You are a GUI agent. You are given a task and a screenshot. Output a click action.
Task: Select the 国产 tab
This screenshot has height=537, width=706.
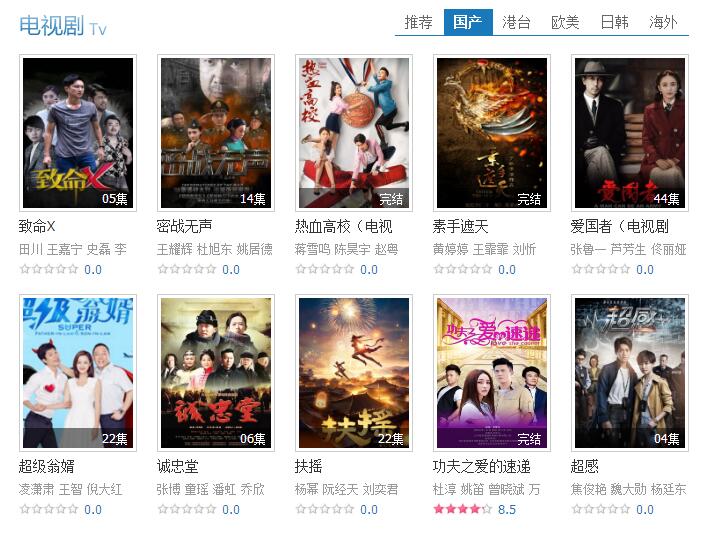point(468,22)
